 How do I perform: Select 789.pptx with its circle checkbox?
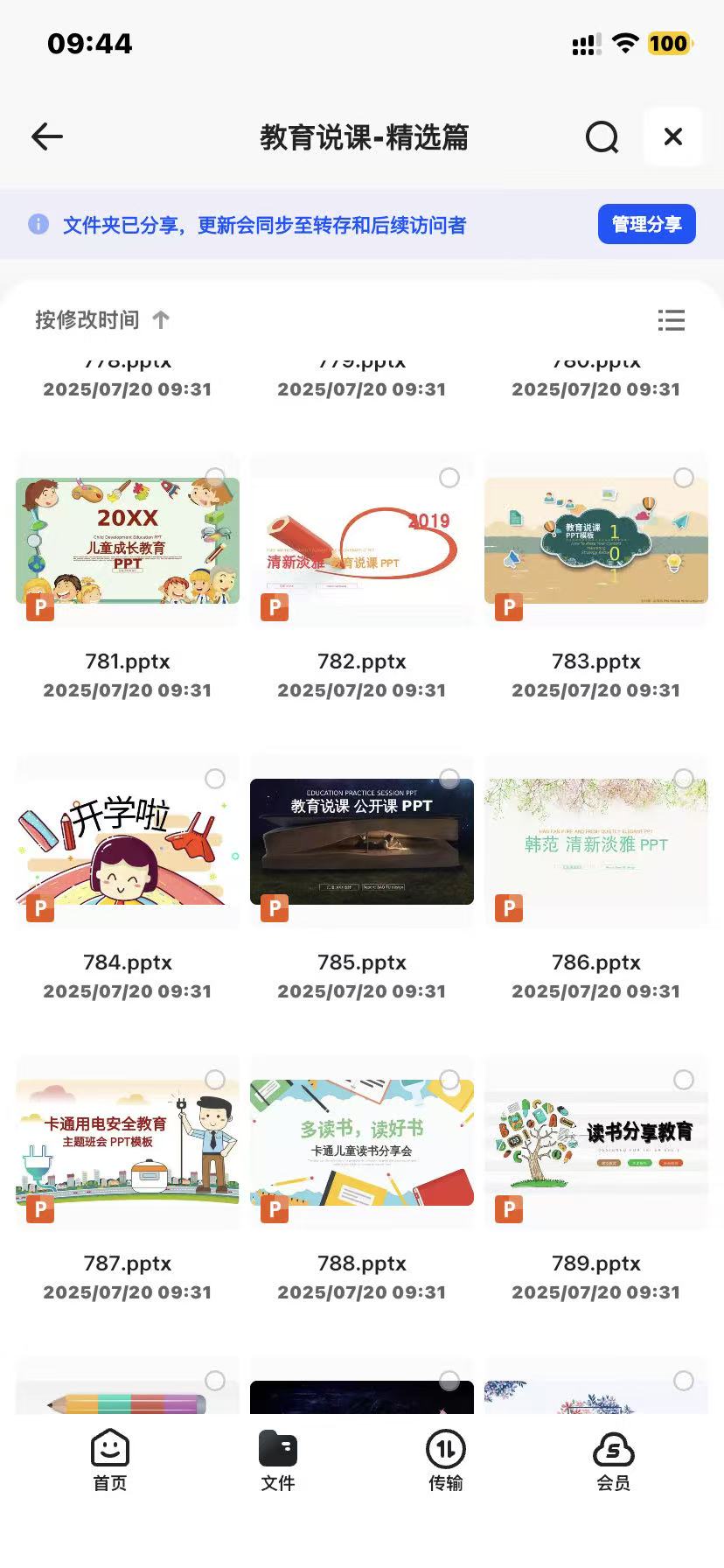[684, 1080]
